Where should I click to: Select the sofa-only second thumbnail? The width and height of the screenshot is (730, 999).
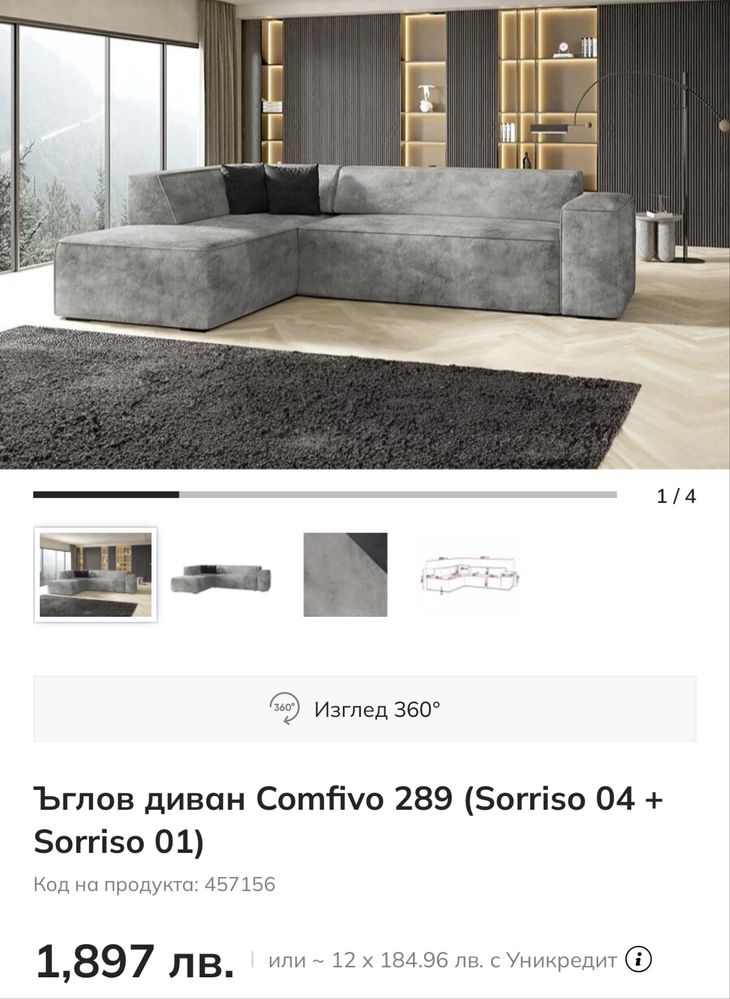(221, 577)
